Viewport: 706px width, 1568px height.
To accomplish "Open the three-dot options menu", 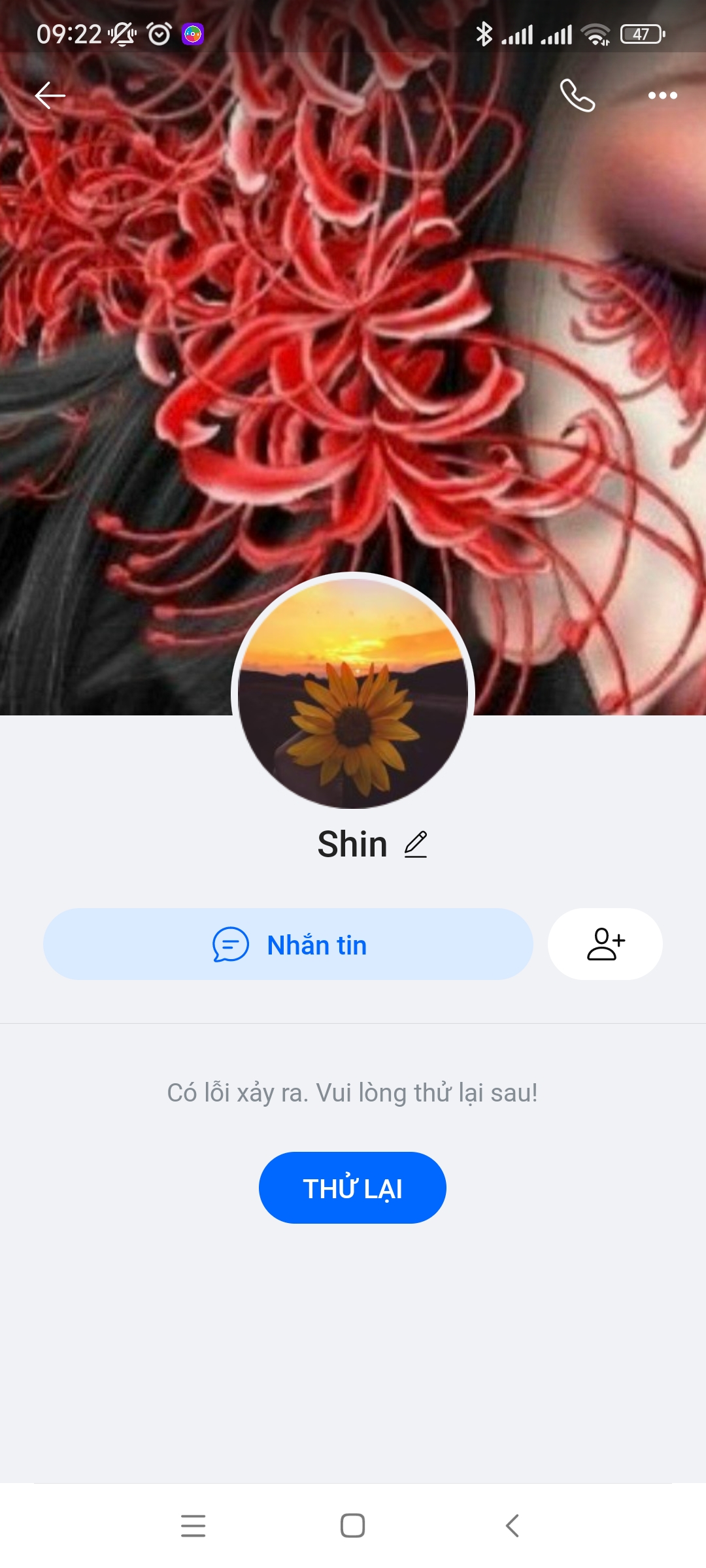I will [662, 95].
